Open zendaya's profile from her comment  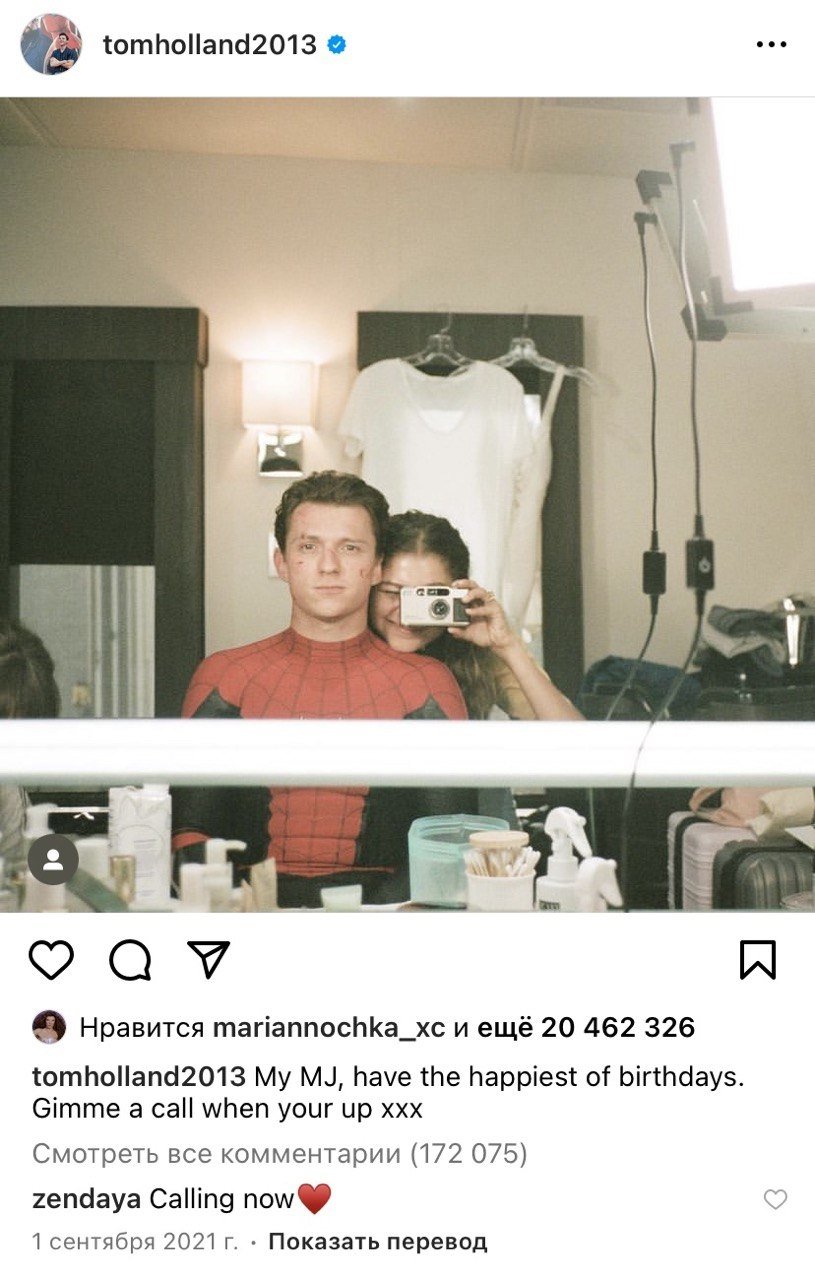coord(86,1198)
